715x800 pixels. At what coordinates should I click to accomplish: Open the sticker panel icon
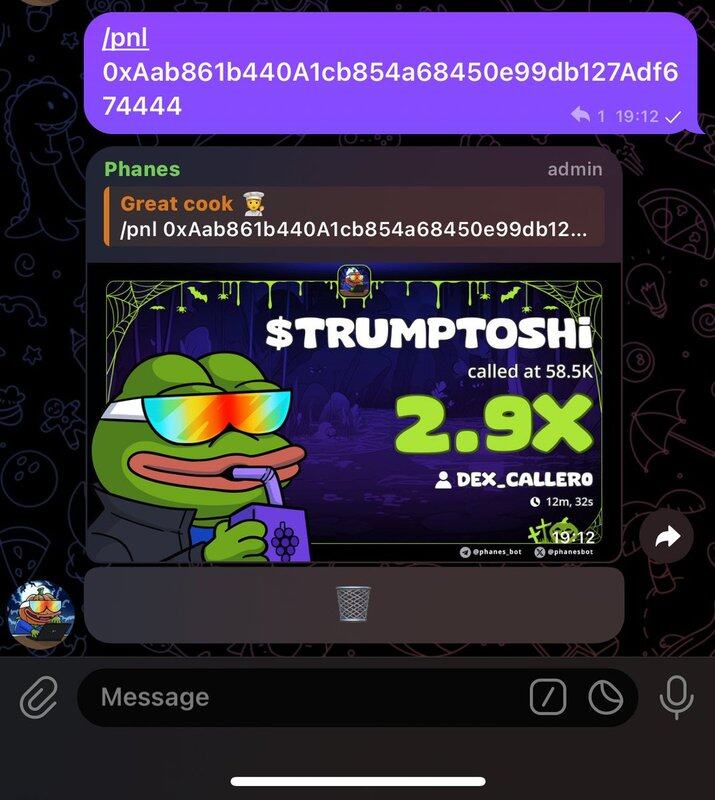point(605,697)
